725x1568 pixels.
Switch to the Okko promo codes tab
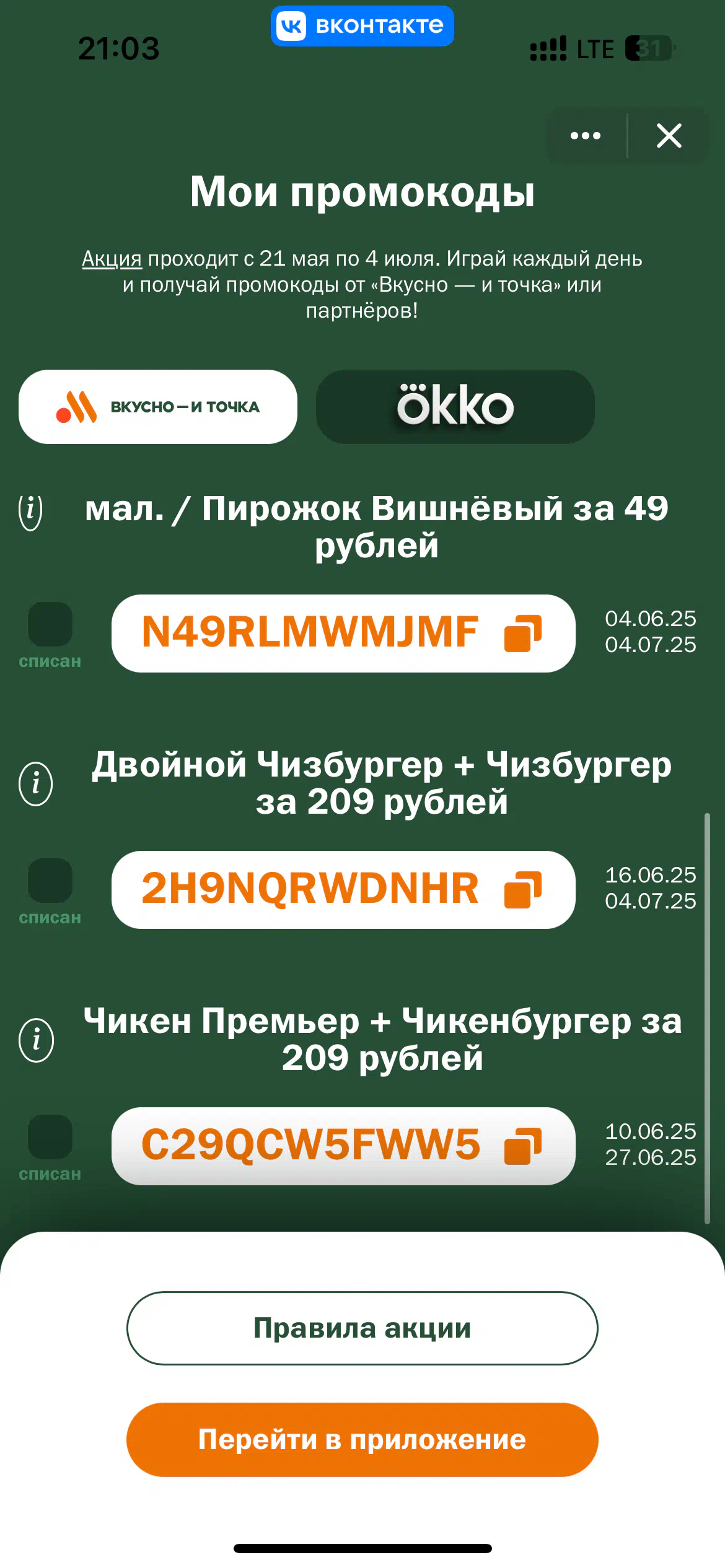point(455,407)
